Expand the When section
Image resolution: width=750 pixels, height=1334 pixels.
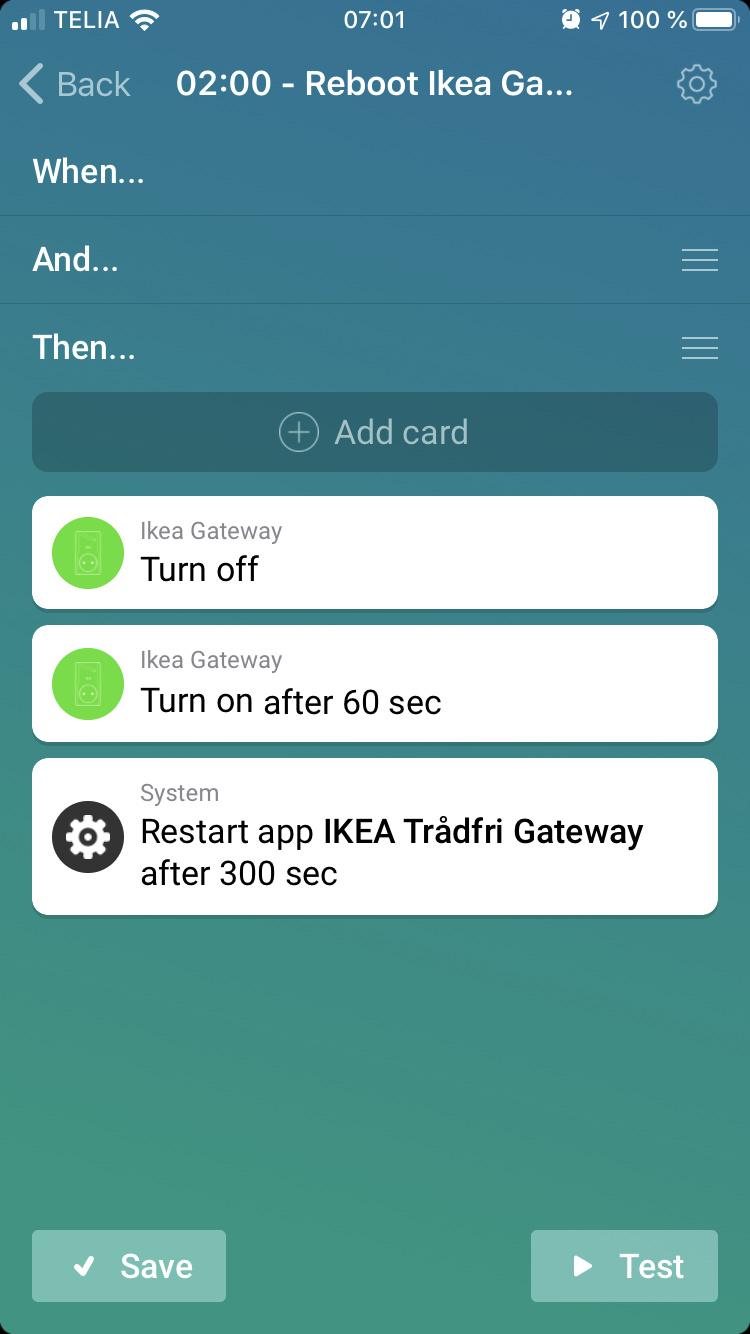(90, 172)
